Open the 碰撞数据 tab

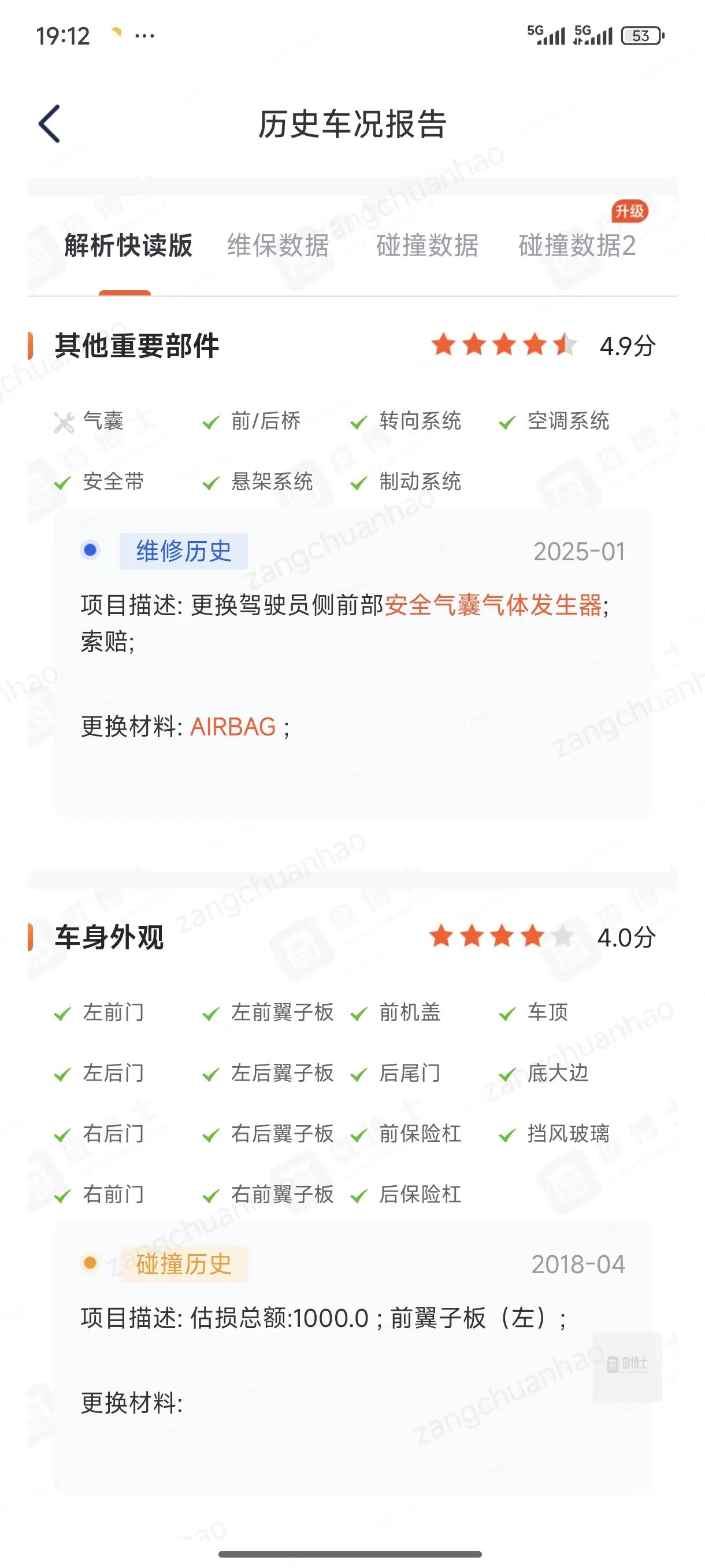pyautogui.click(x=427, y=246)
